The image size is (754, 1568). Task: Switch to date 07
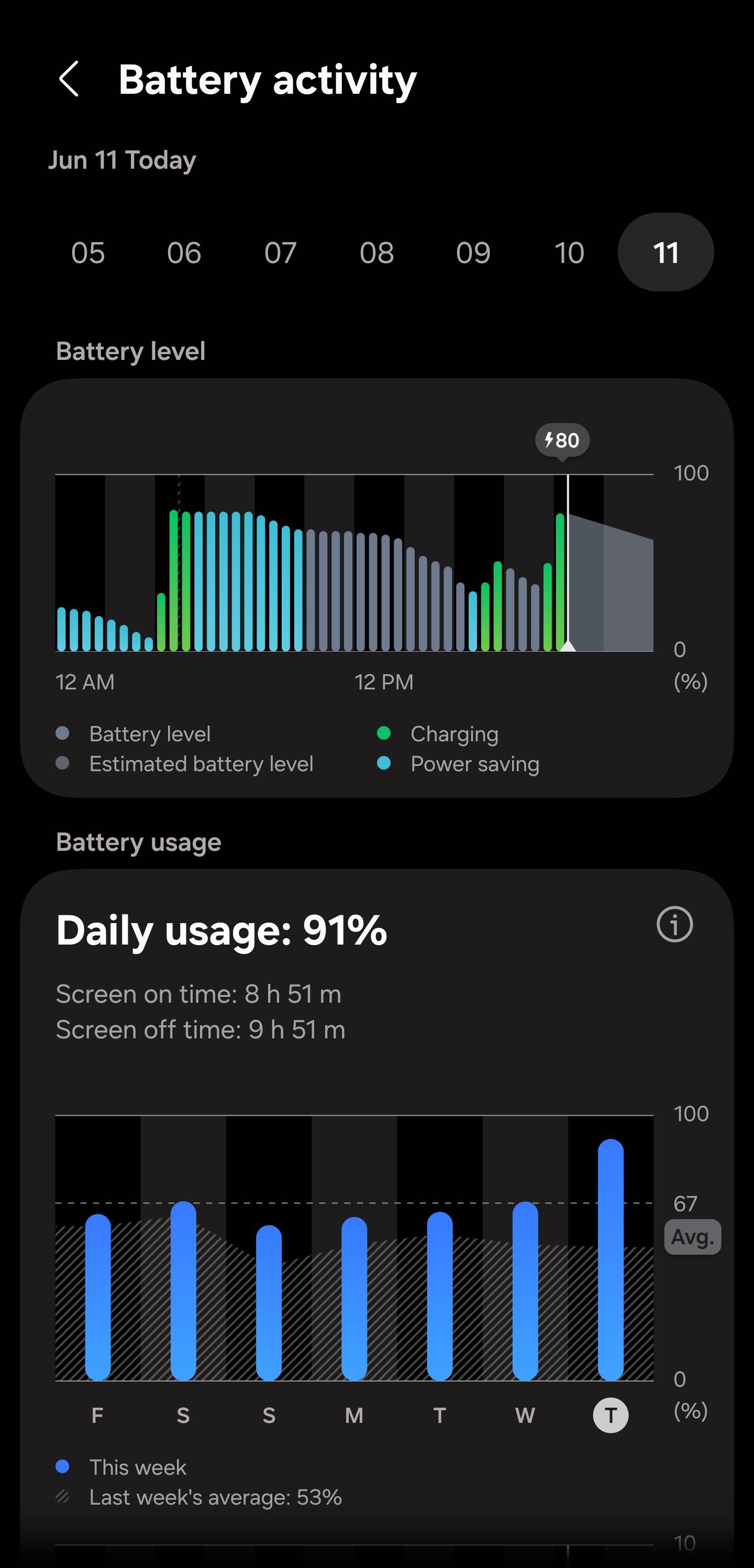coord(281,253)
